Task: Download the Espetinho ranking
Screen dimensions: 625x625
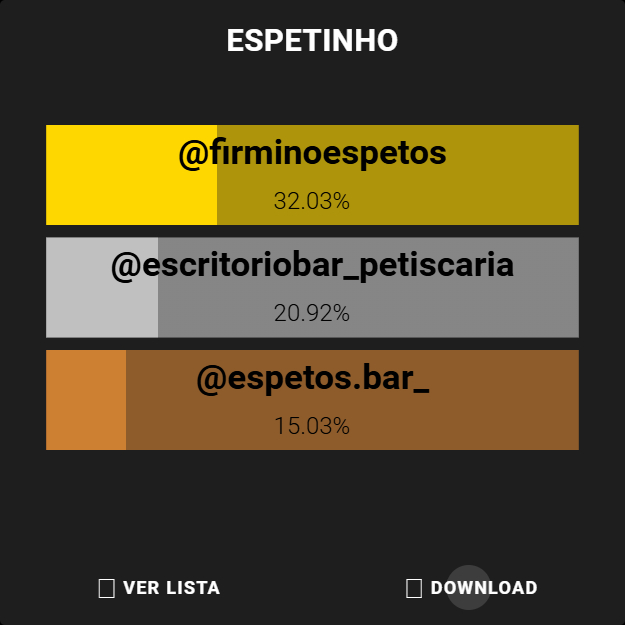Action: click(472, 588)
